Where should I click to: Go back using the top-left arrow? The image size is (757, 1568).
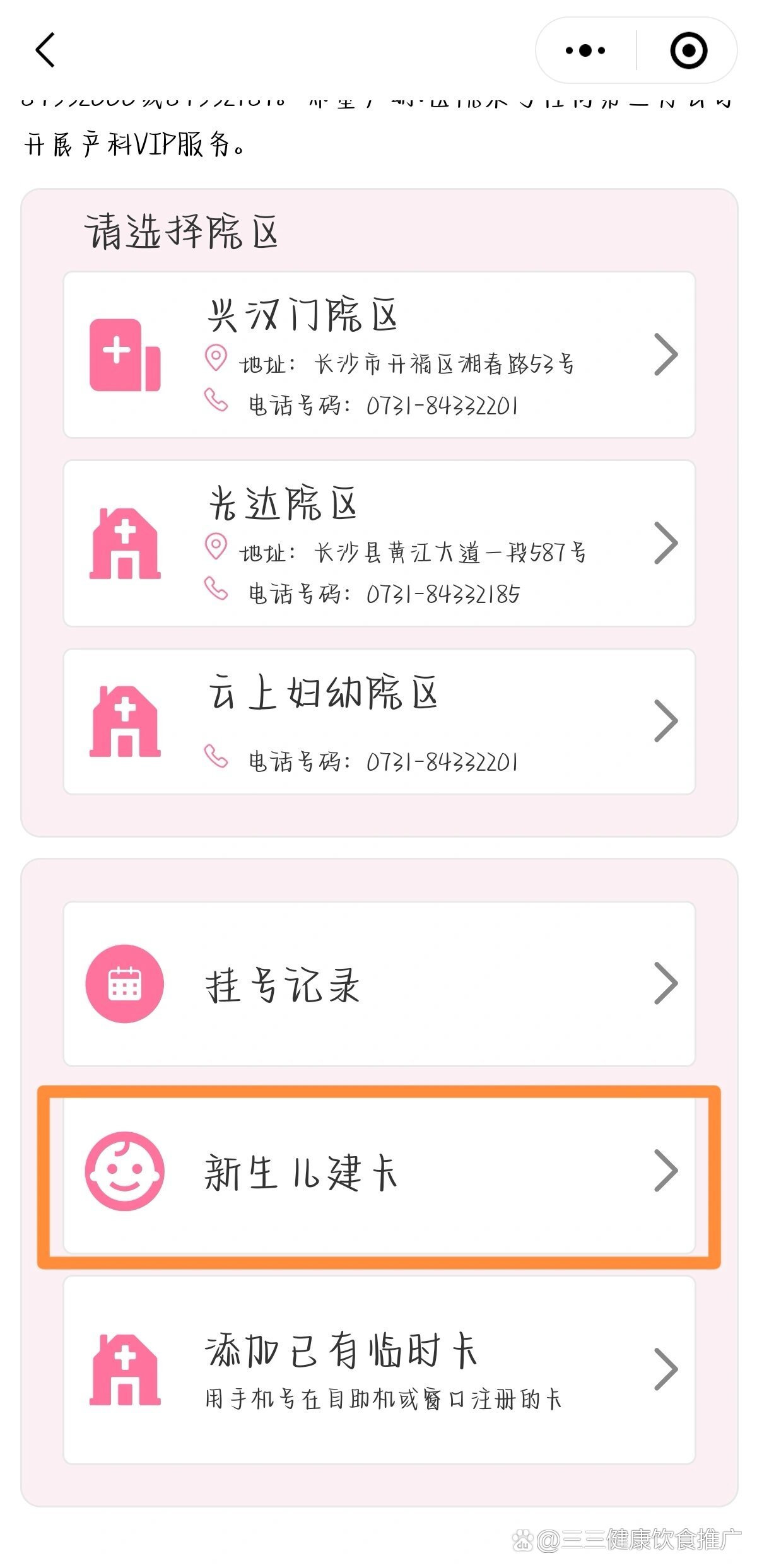coord(45,50)
